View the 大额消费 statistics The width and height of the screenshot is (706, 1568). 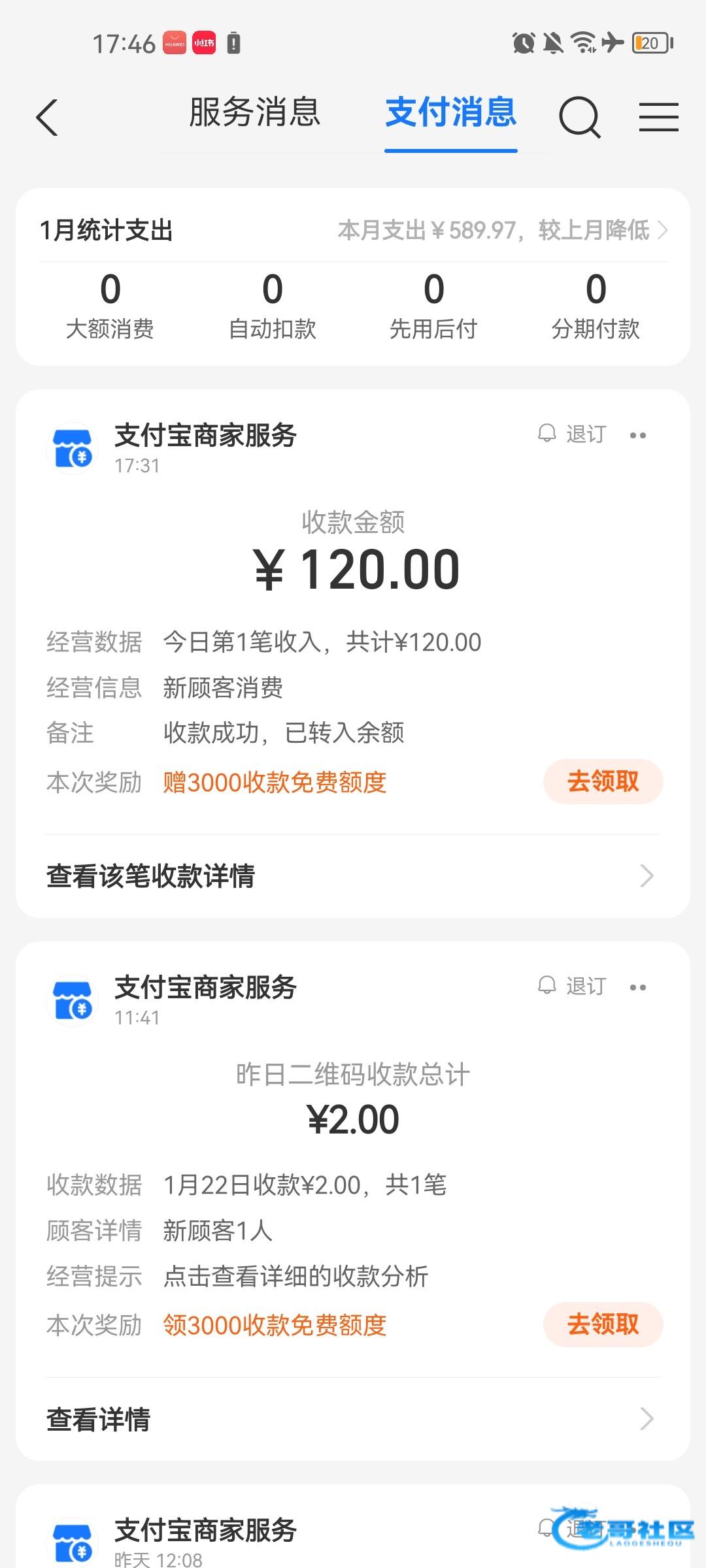coord(110,306)
